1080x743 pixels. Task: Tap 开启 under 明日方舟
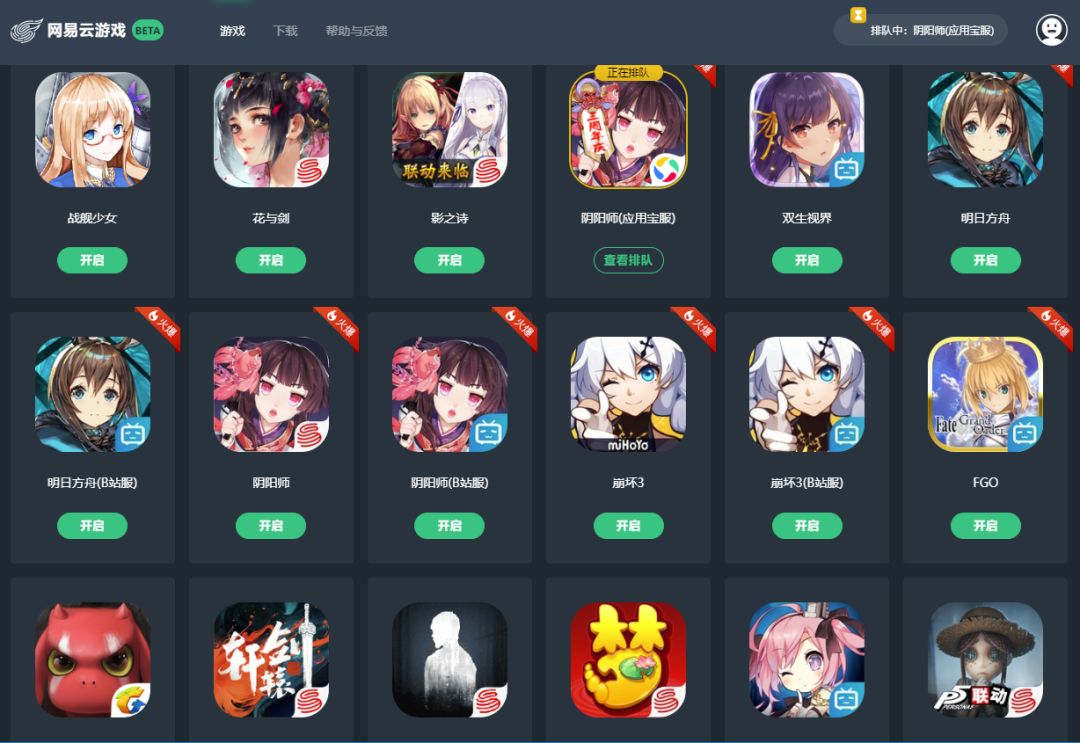985,260
